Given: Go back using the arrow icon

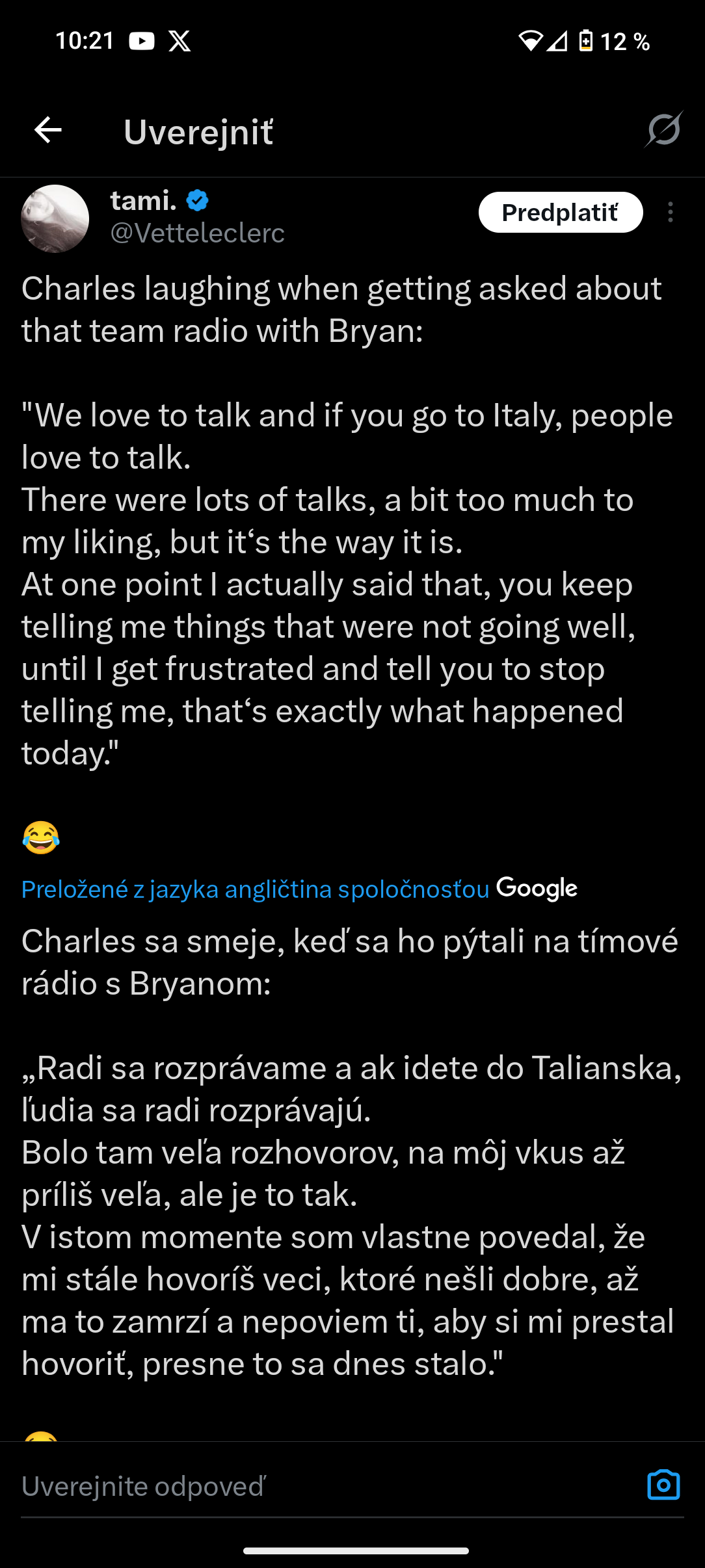Looking at the screenshot, I should (x=48, y=130).
